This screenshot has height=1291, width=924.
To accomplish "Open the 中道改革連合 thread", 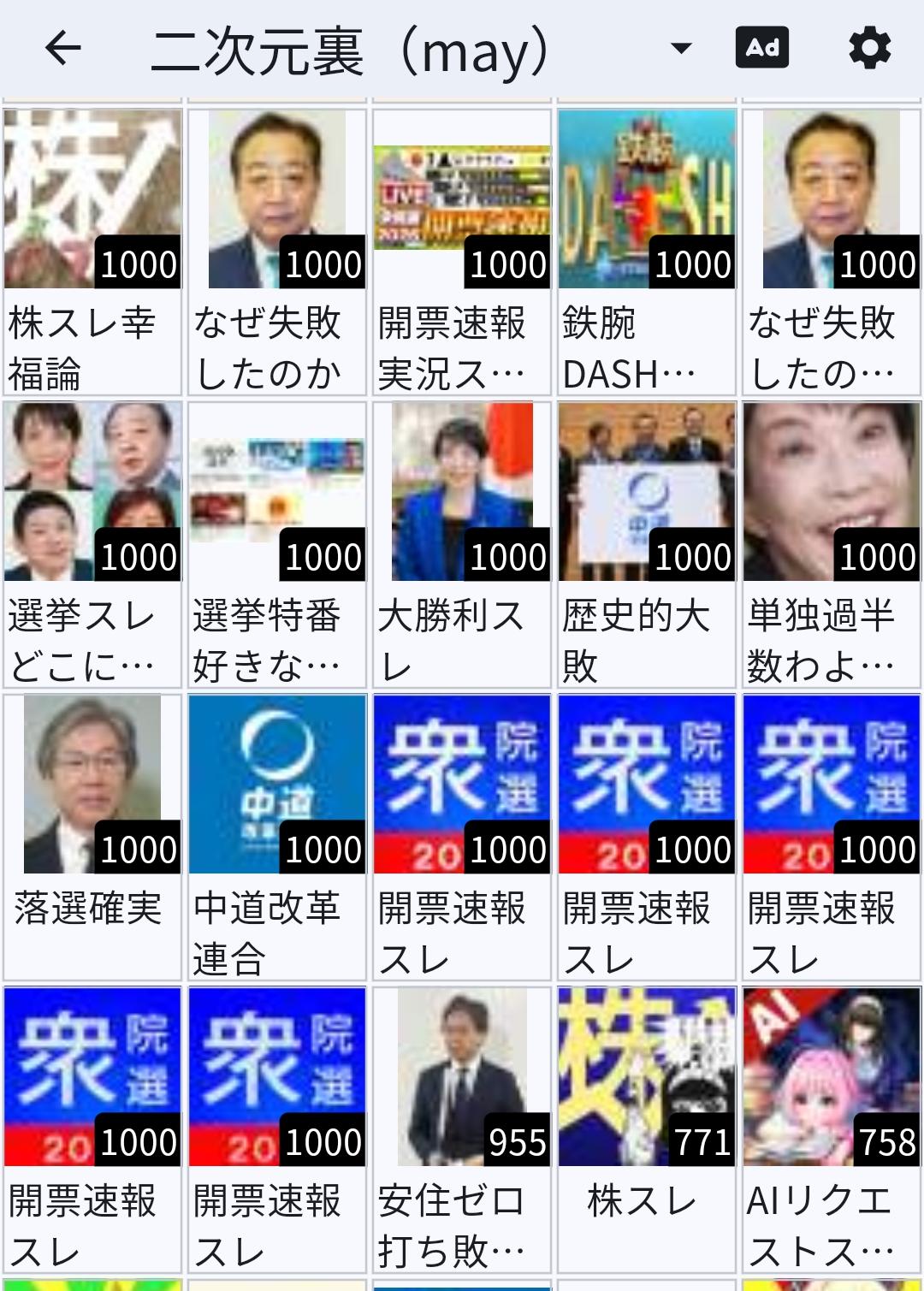I will click(277, 837).
